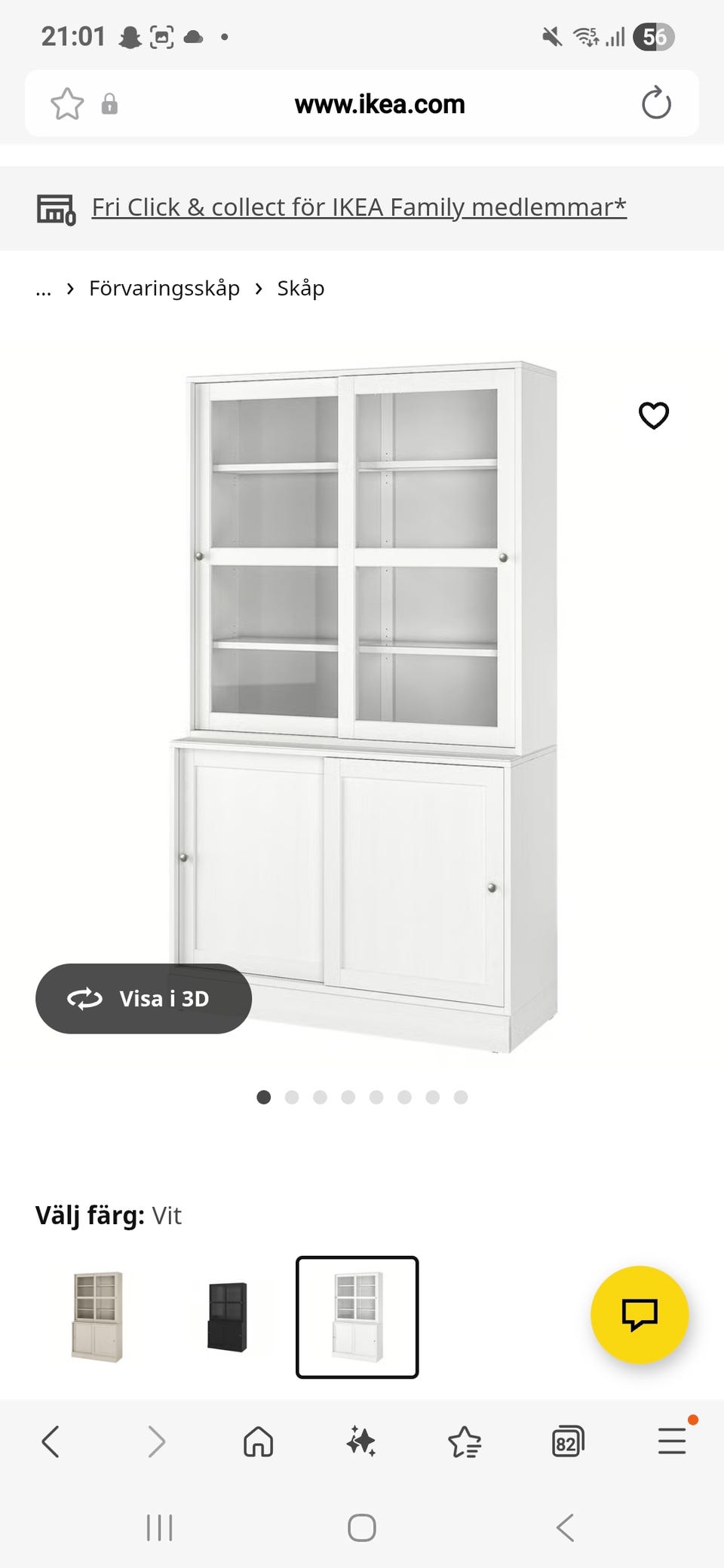
Task: Open the browser home page
Action: coord(258,1442)
